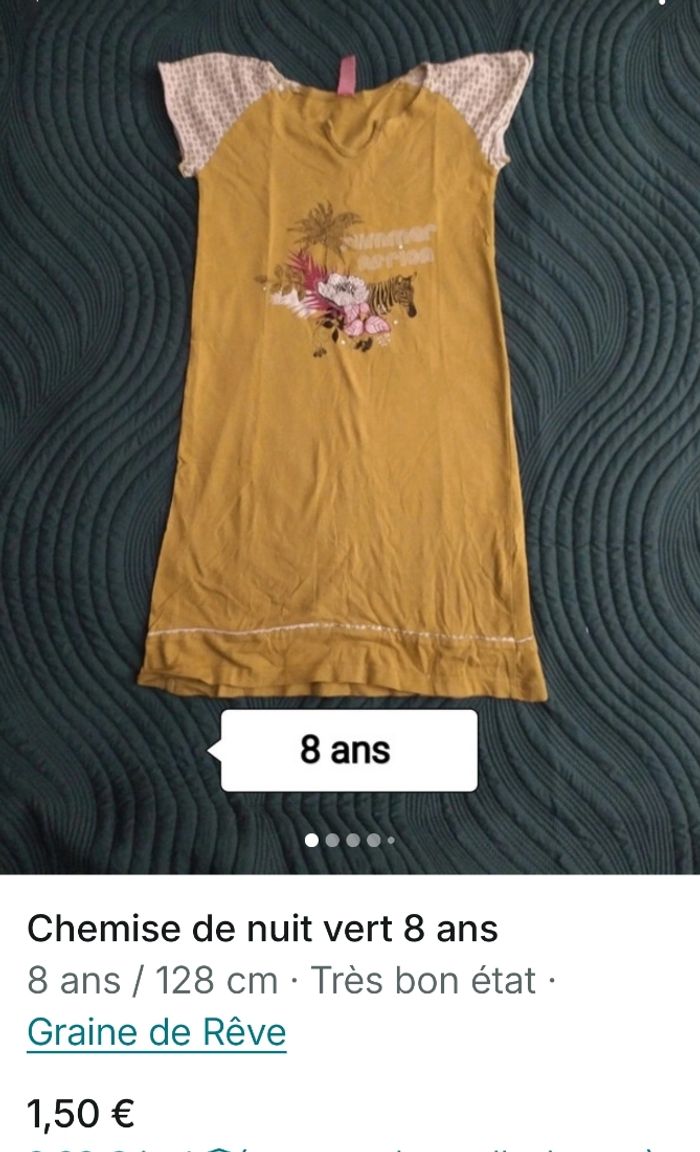The height and width of the screenshot is (1152, 700).
Task: Tap the photo page indicator dots
Action: tap(349, 840)
